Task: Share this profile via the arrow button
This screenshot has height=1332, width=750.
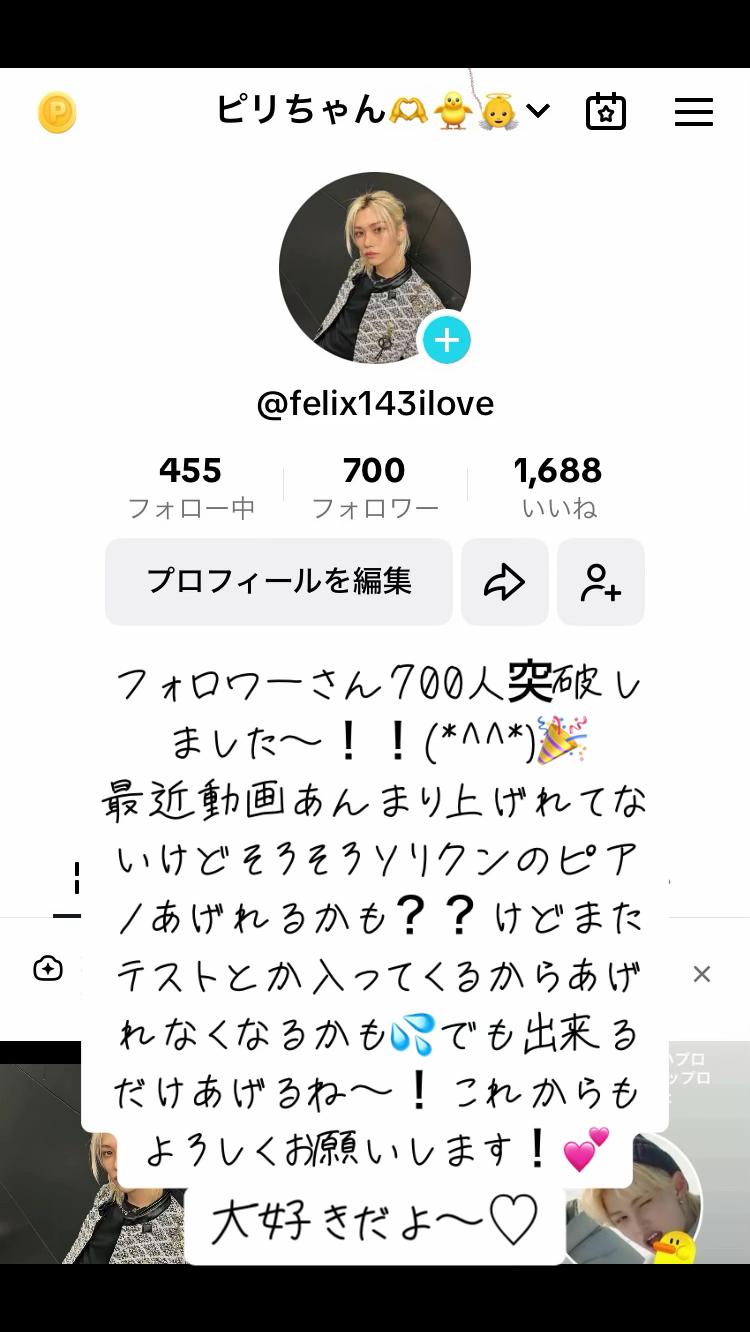Action: (504, 582)
